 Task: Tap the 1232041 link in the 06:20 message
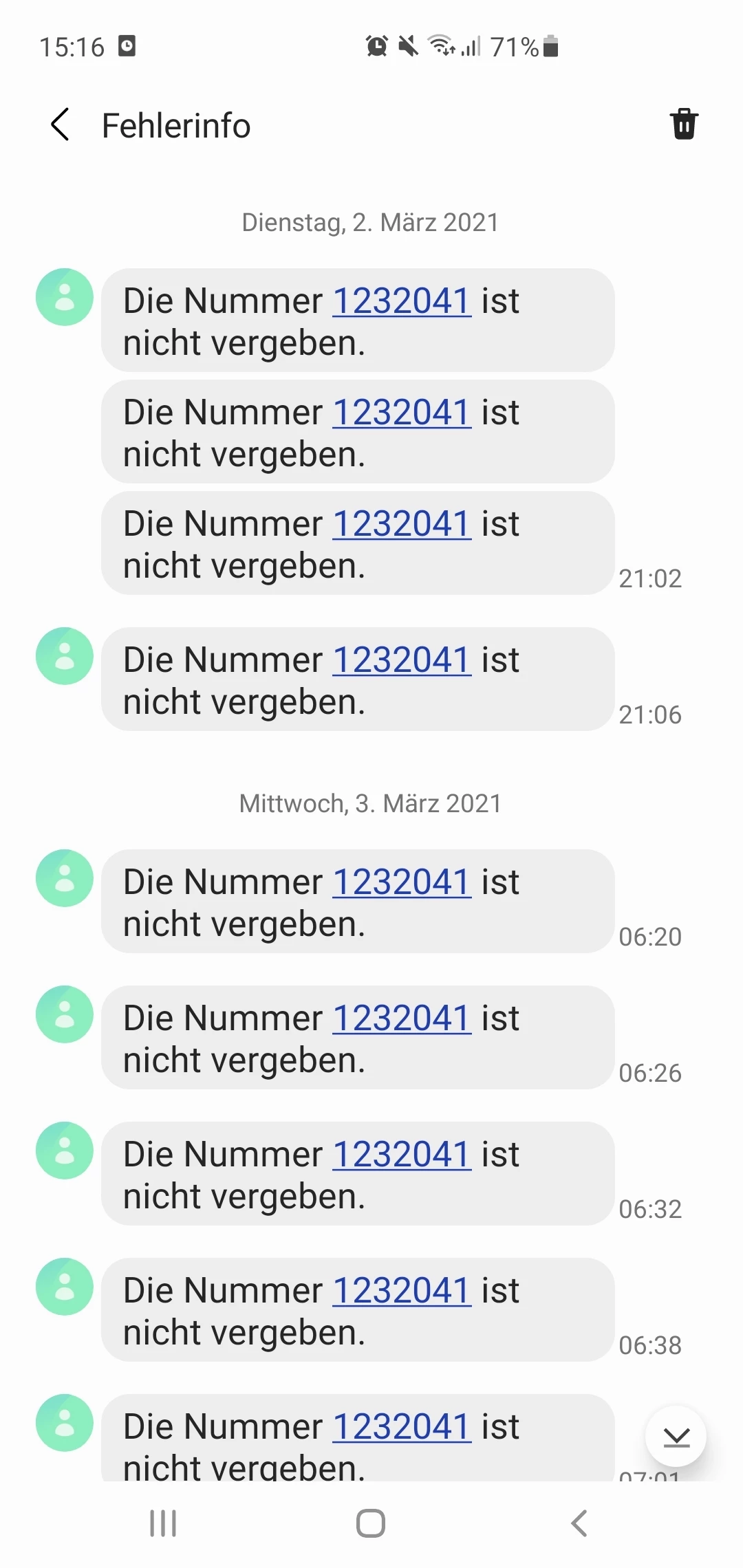[x=402, y=882]
